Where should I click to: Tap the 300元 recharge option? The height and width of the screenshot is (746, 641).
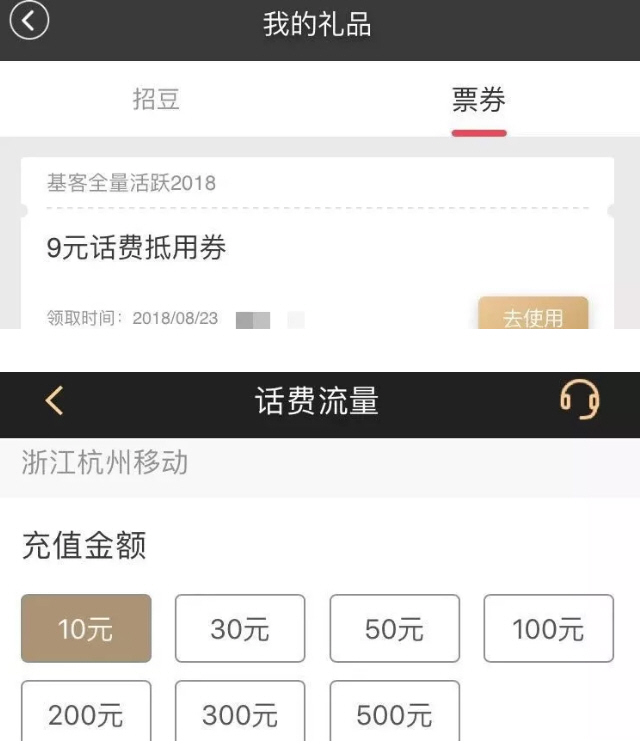[240, 713]
